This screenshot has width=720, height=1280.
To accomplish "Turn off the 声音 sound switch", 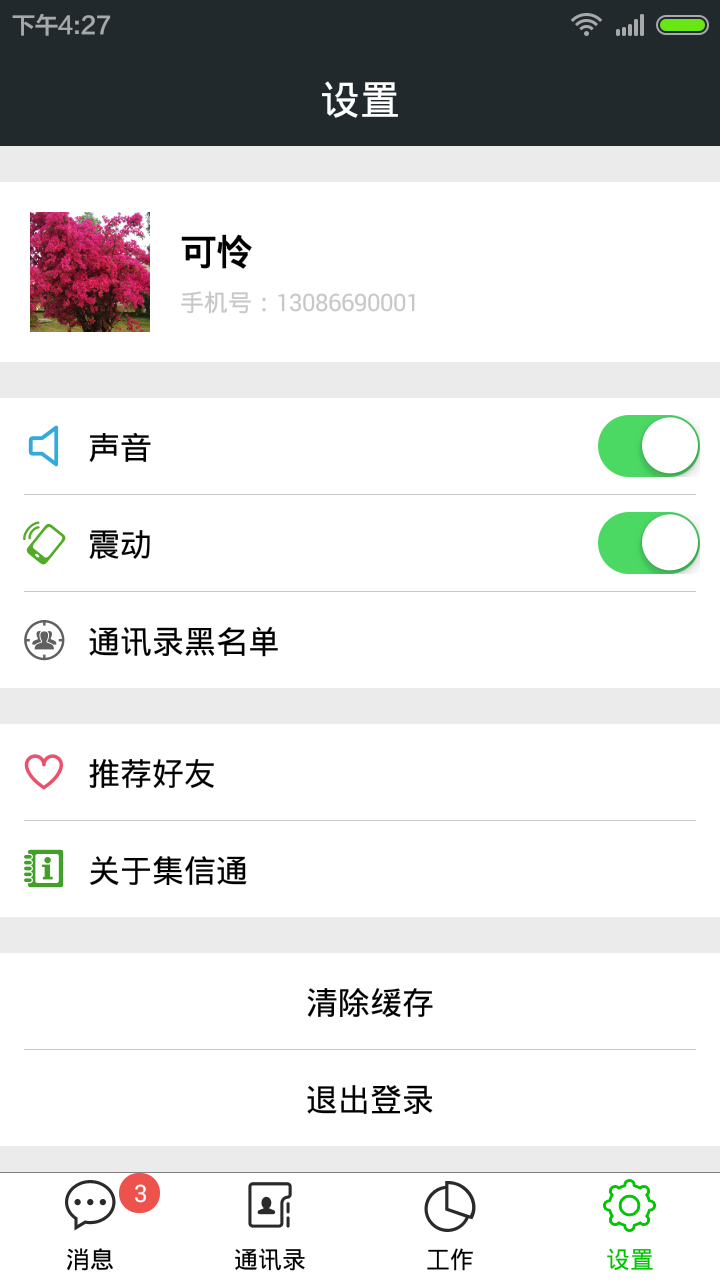I will click(x=648, y=446).
